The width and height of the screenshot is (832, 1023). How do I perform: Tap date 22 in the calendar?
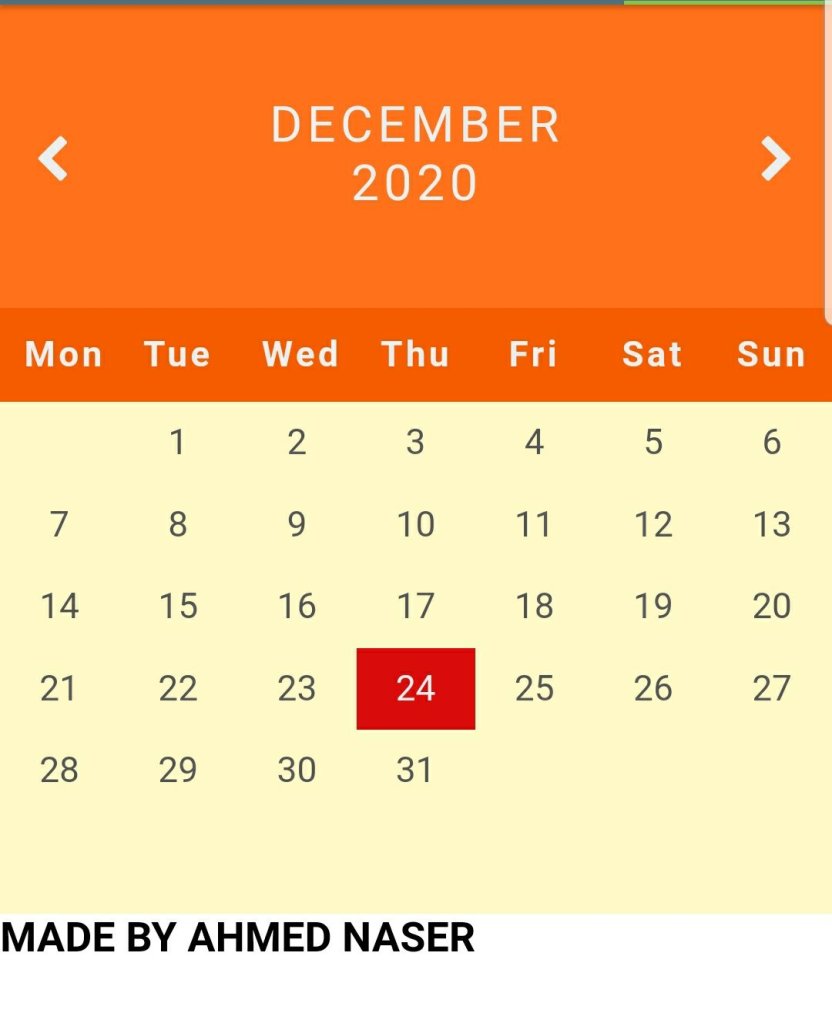pyautogui.click(x=177, y=688)
